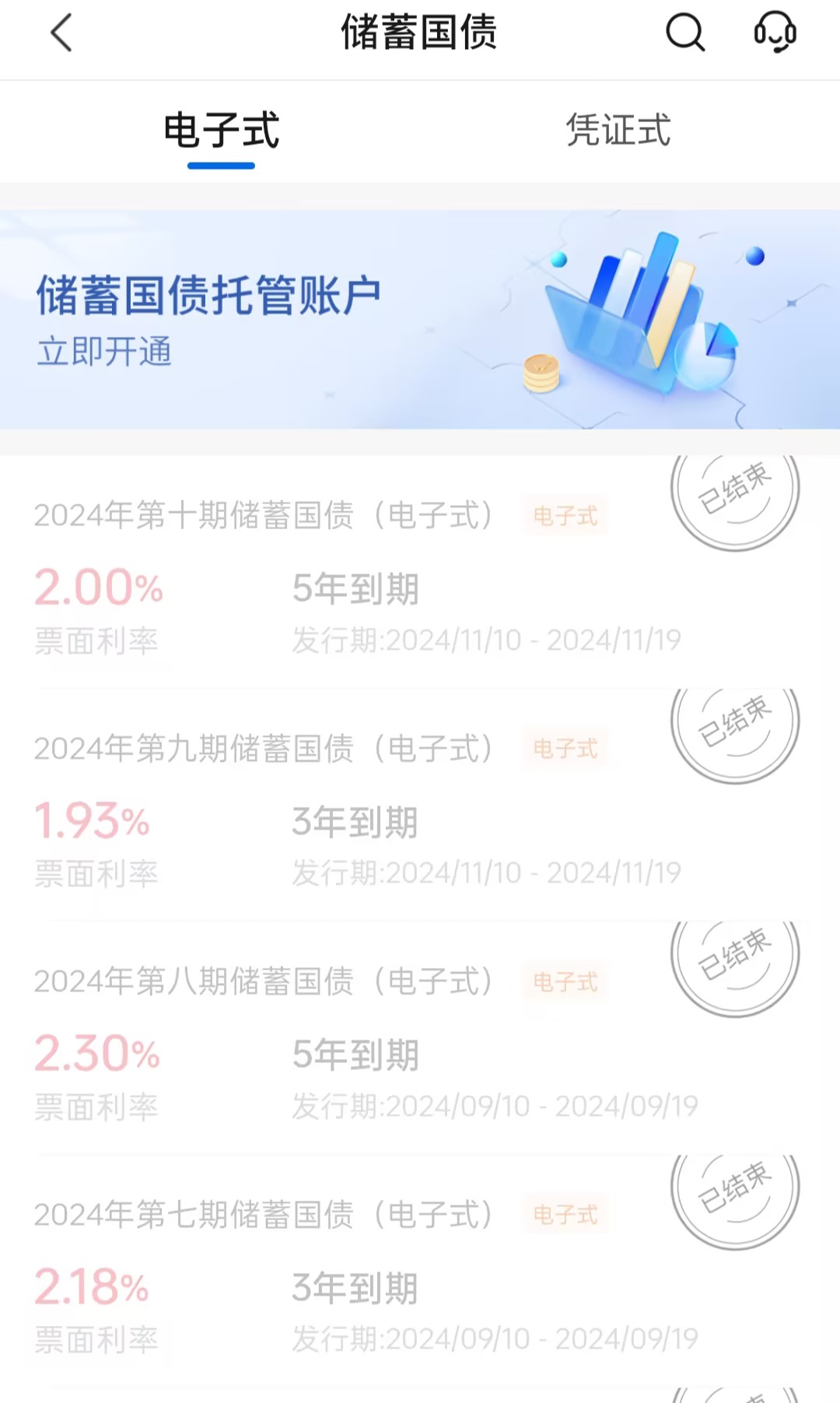View 2024年第七期储蓄国债 bond
The image size is (840, 1403).
tap(420, 1271)
